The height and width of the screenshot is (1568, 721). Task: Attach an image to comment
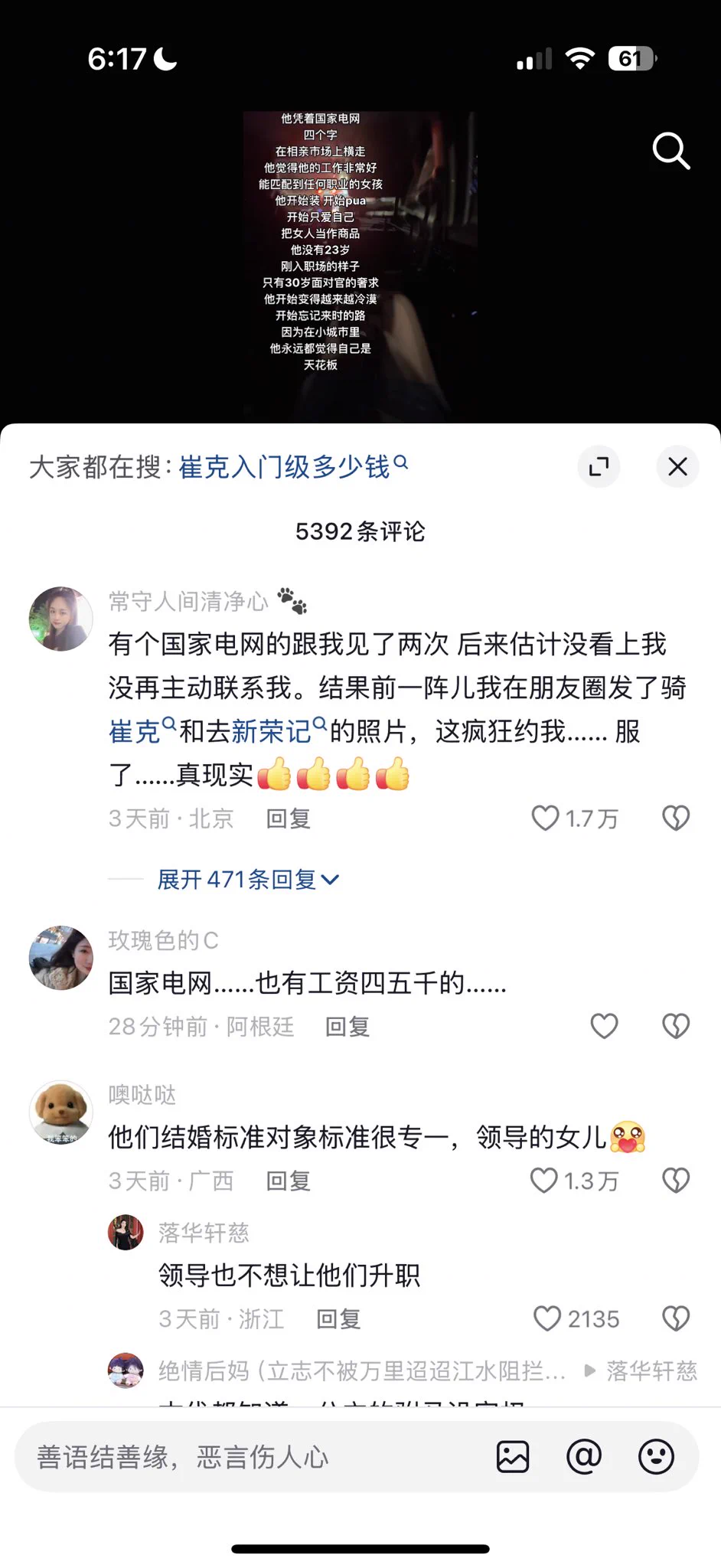513,1456
